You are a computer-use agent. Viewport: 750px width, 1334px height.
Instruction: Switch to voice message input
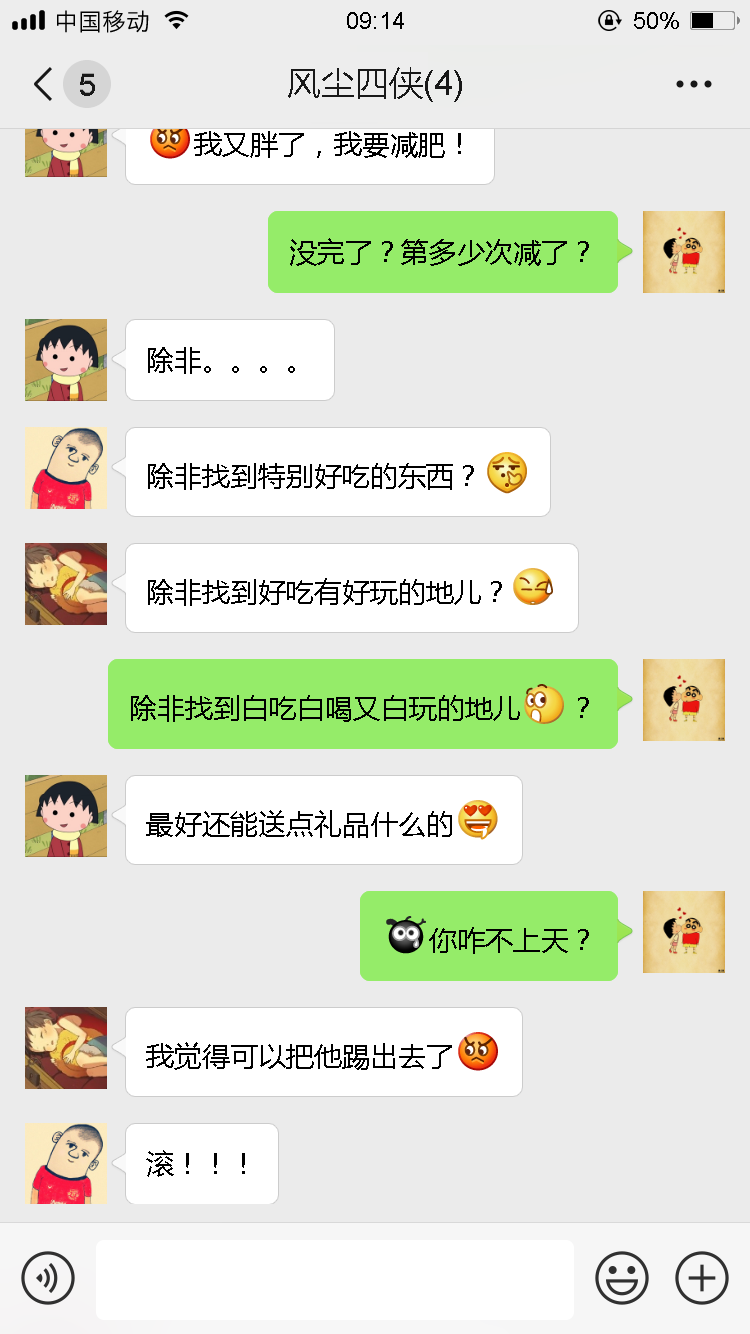point(48,1278)
